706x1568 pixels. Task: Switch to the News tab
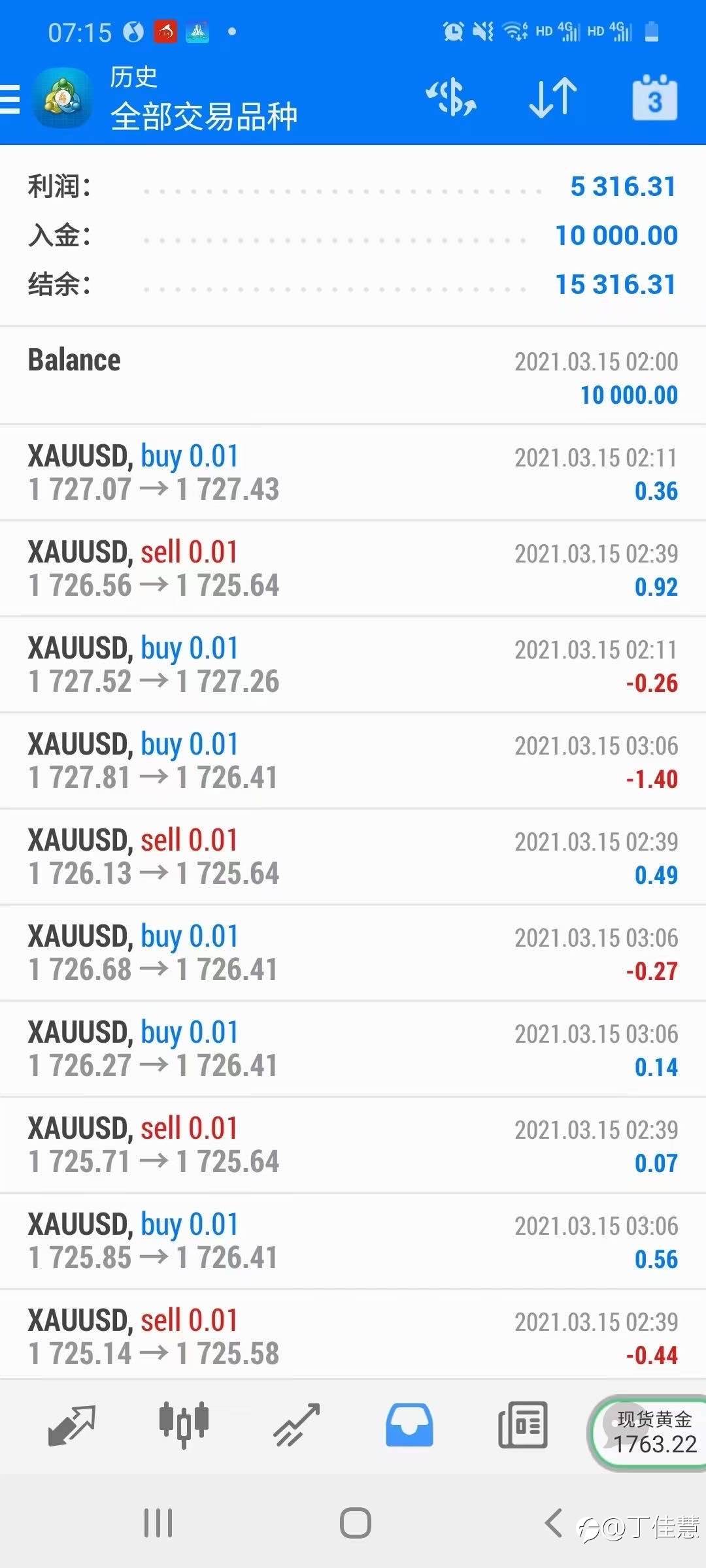[x=522, y=1425]
